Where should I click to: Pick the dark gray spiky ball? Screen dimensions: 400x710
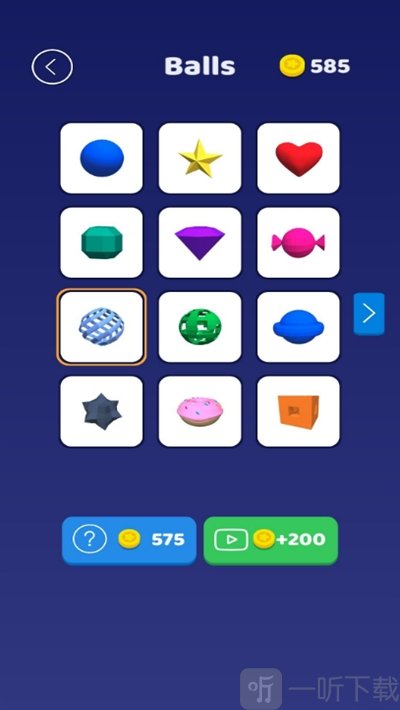click(x=101, y=411)
